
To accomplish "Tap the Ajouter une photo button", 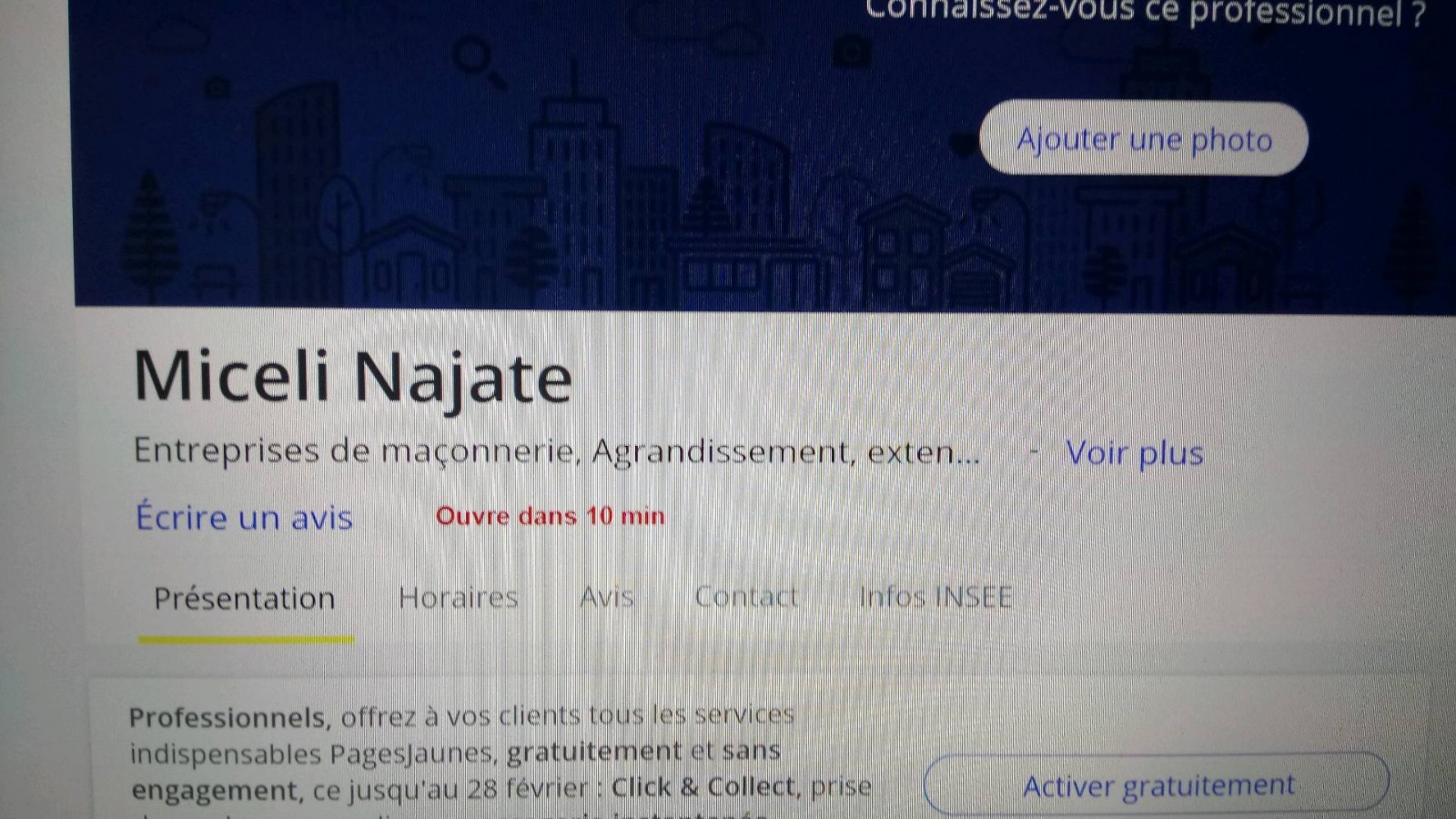I will 1143,139.
